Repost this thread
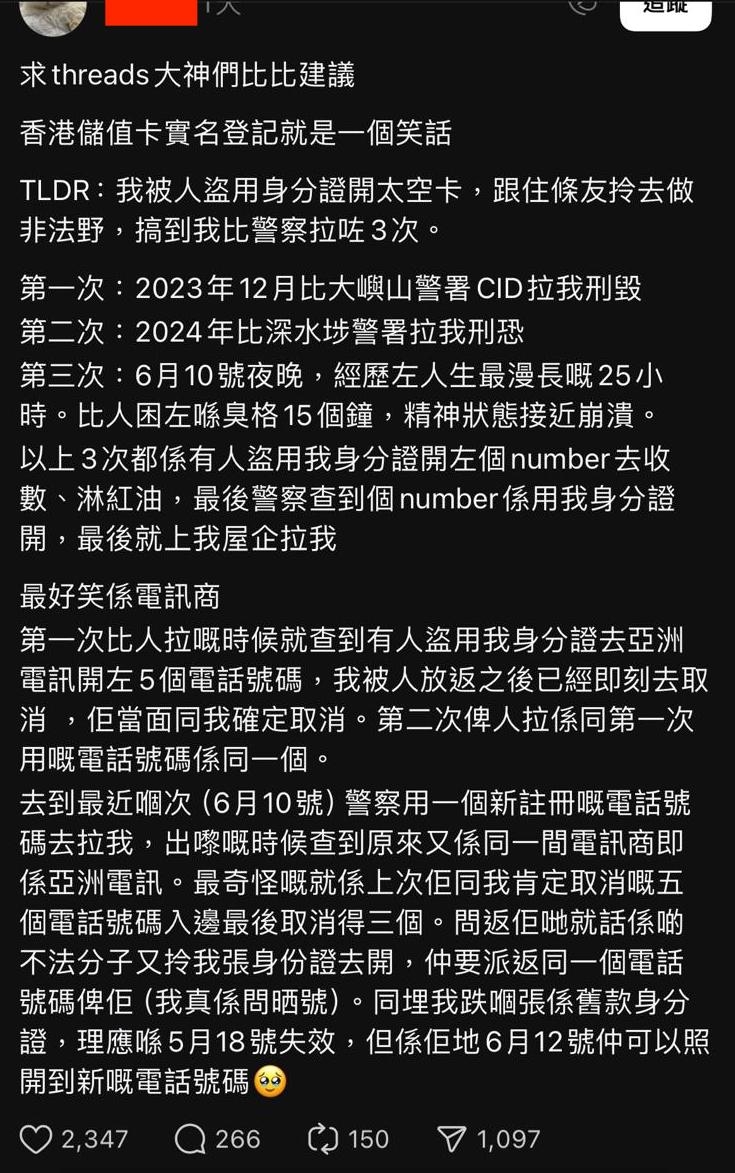This screenshot has height=1173, width=735. click(x=323, y=1139)
